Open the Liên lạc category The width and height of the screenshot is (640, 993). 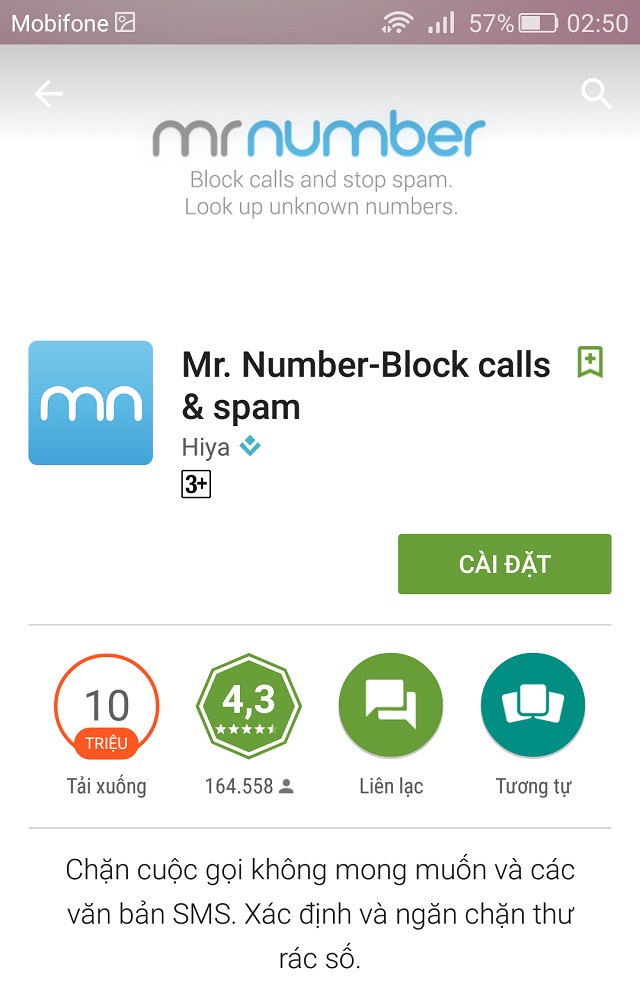(x=390, y=708)
